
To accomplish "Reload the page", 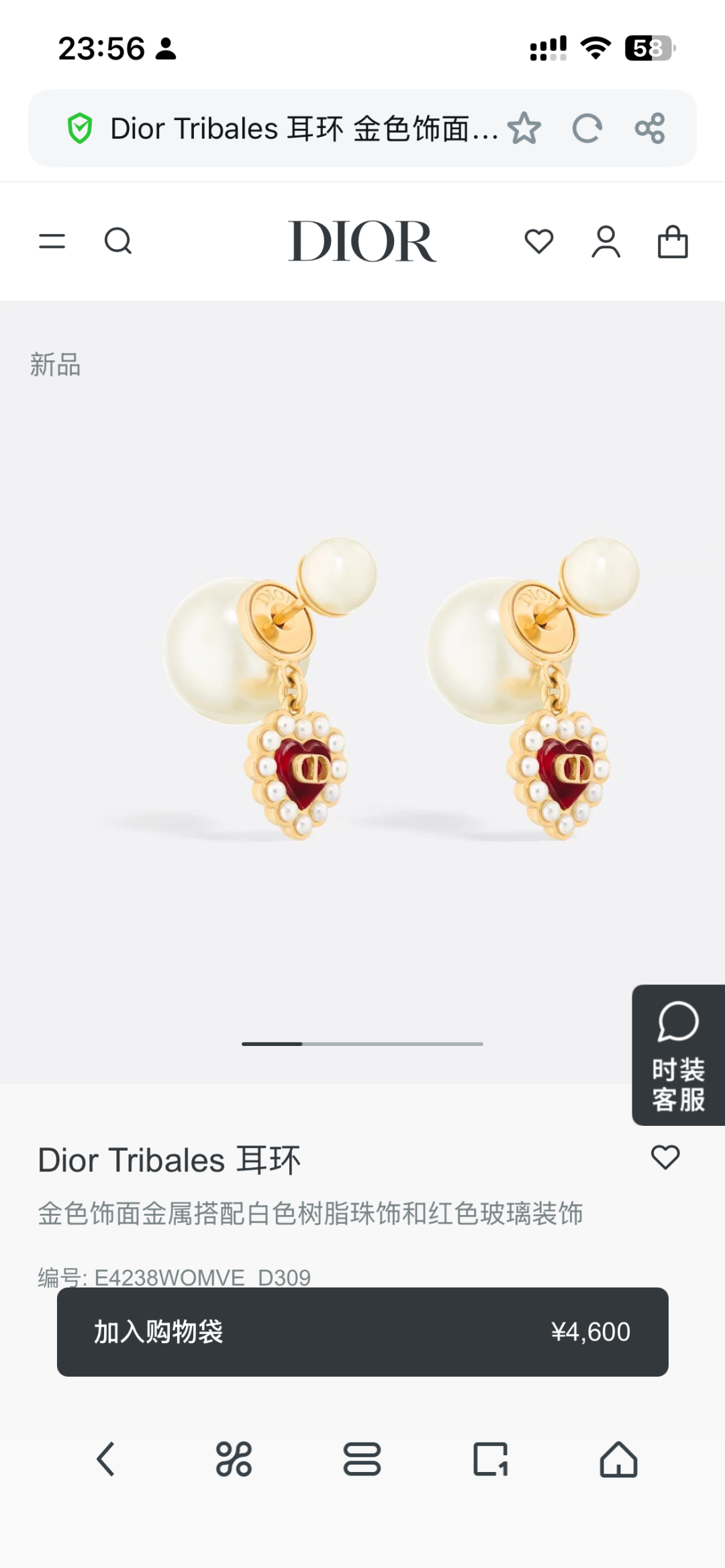I will [x=587, y=128].
